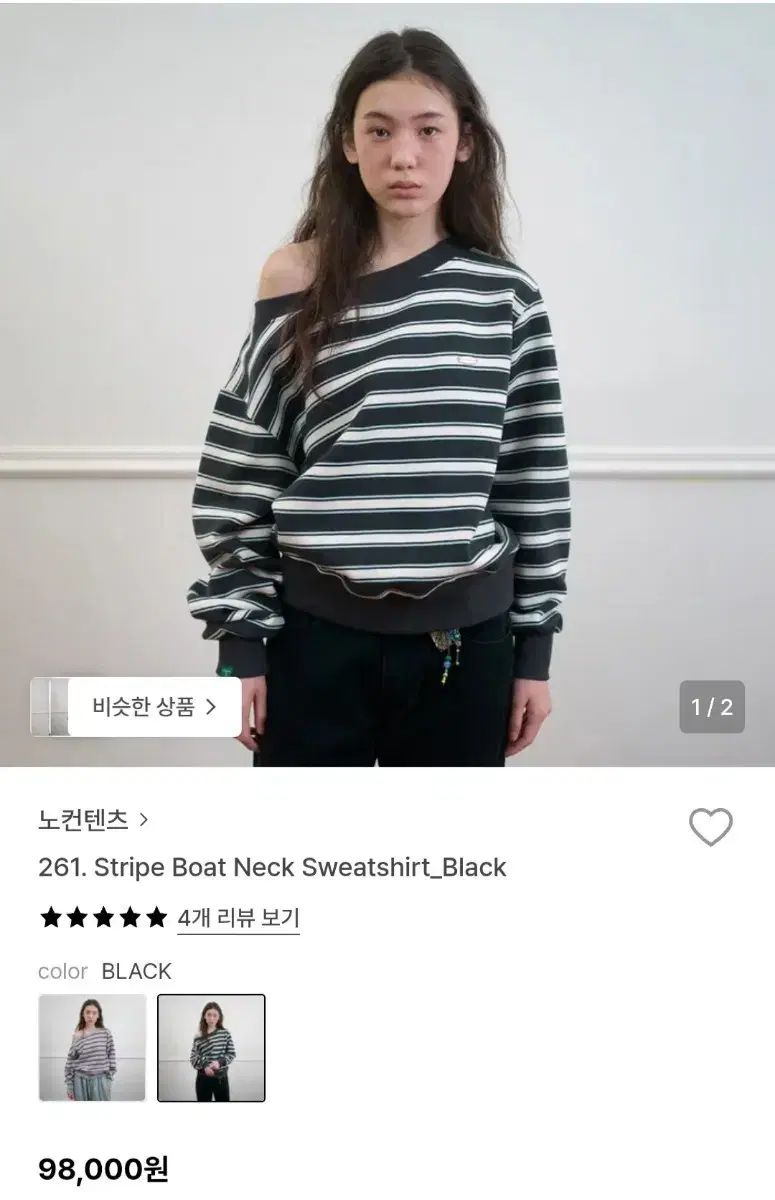Select the black stripe color option
The height and width of the screenshot is (1200, 775).
tap(211, 1047)
